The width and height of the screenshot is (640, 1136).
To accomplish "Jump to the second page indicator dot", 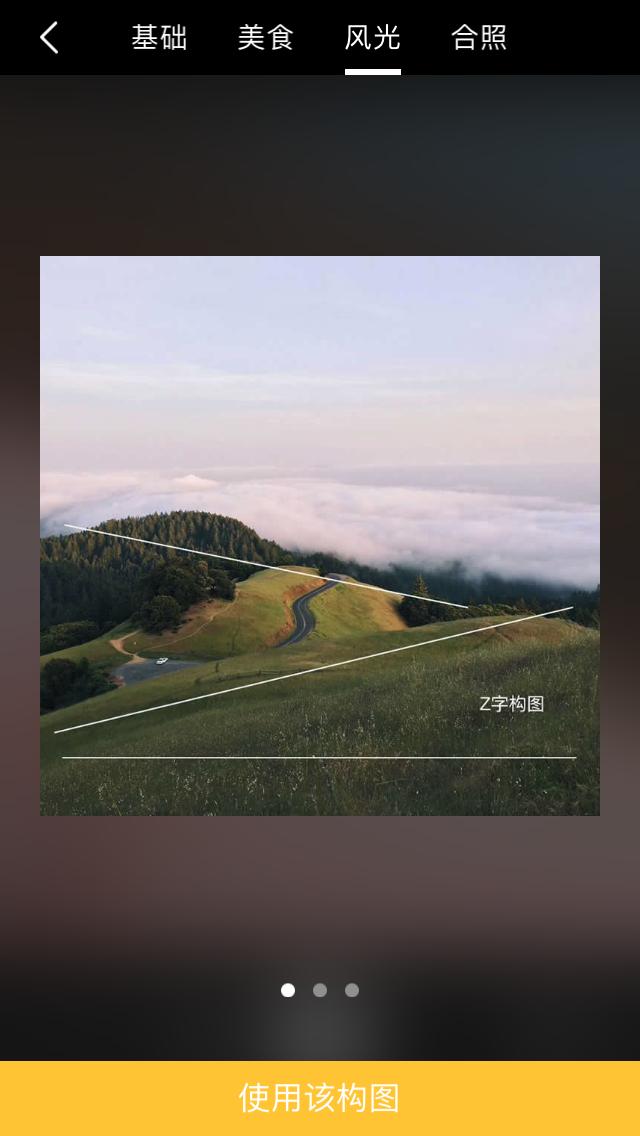I will click(x=320, y=990).
